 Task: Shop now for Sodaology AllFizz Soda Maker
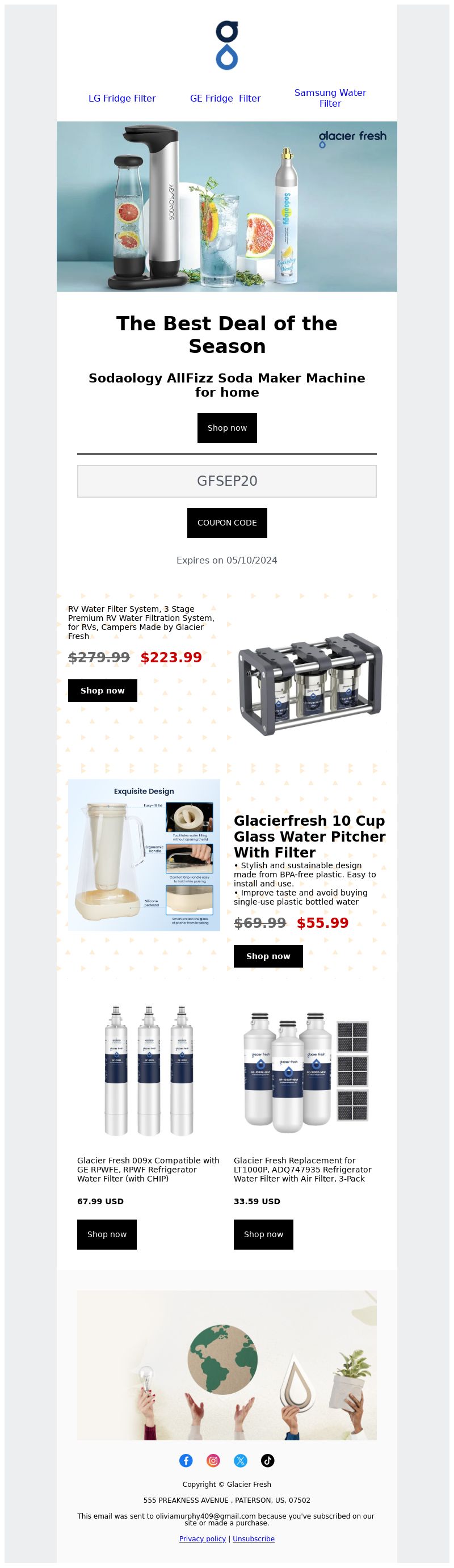(x=226, y=428)
